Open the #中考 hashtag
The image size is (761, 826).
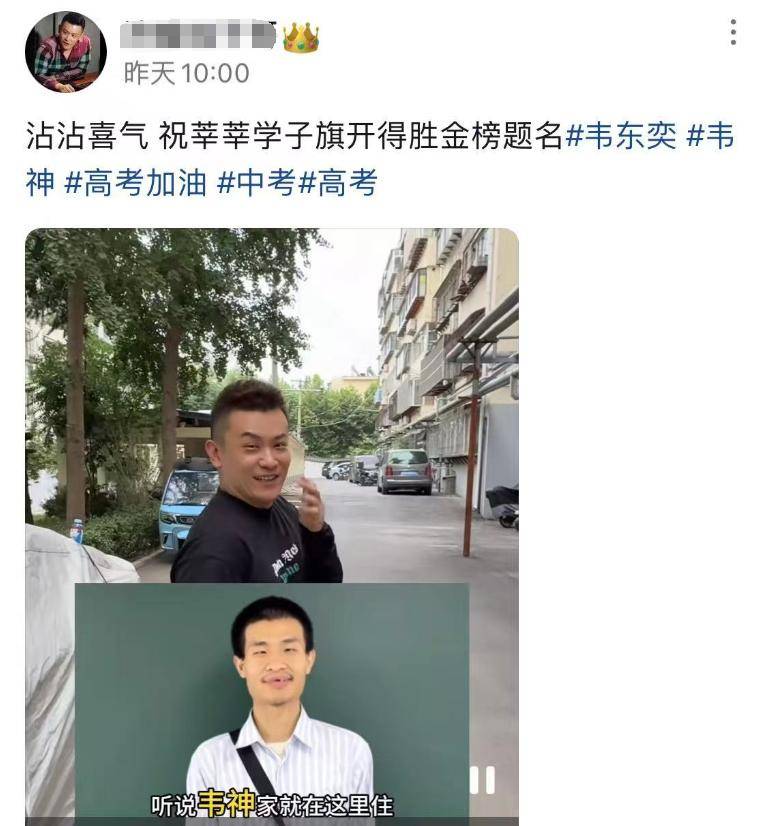point(257,183)
